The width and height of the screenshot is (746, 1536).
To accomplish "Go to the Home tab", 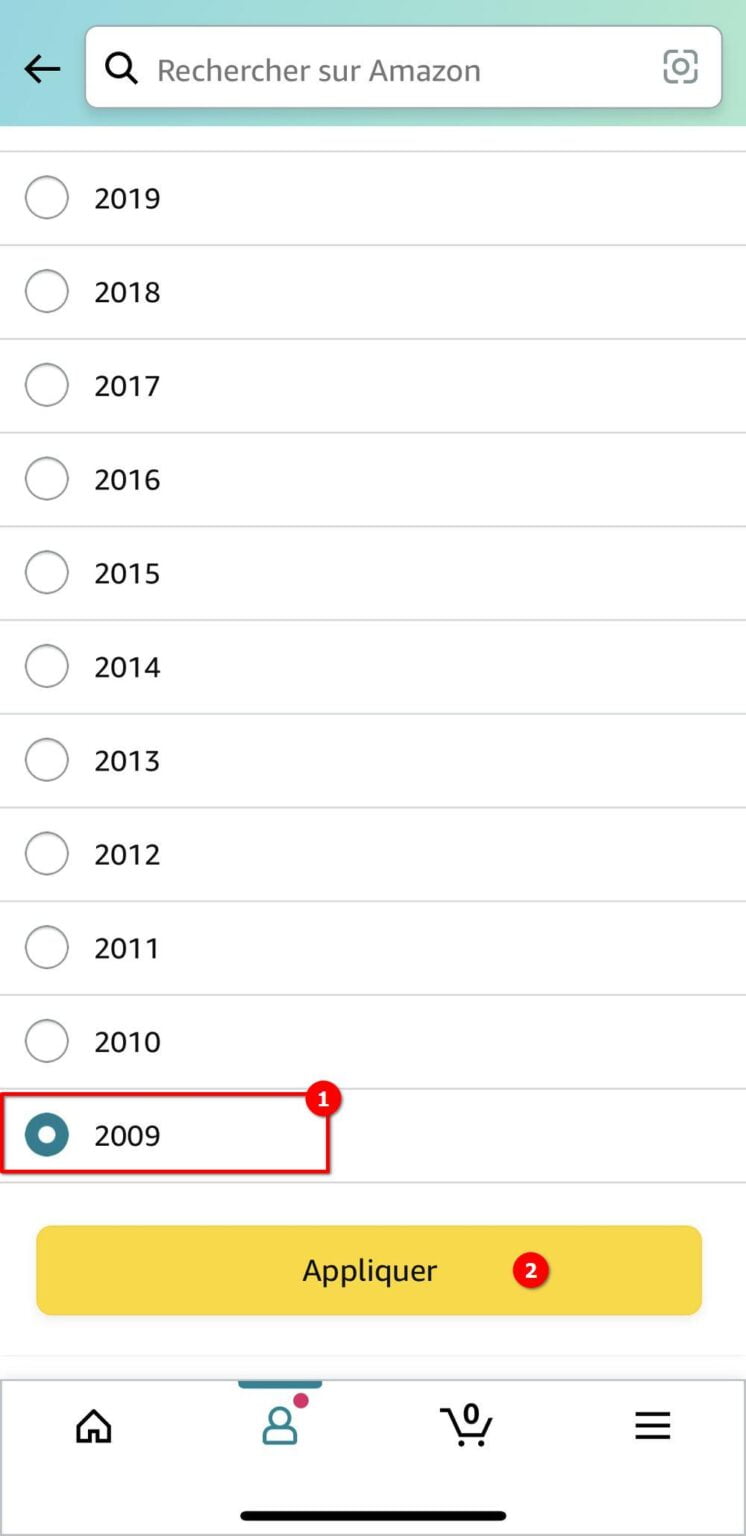I will (94, 1426).
